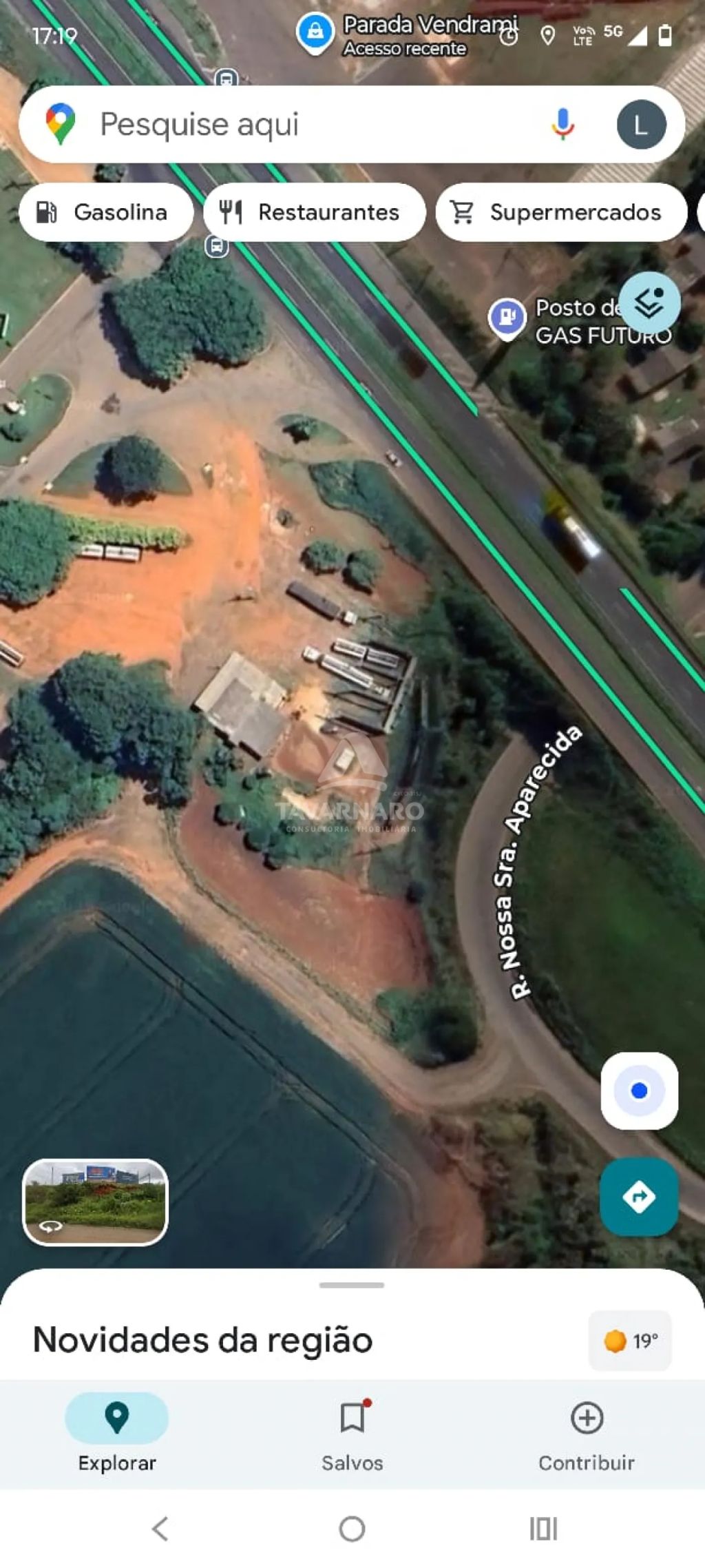
Task: Expand the Novidades da região sheet handle
Action: [x=352, y=1285]
